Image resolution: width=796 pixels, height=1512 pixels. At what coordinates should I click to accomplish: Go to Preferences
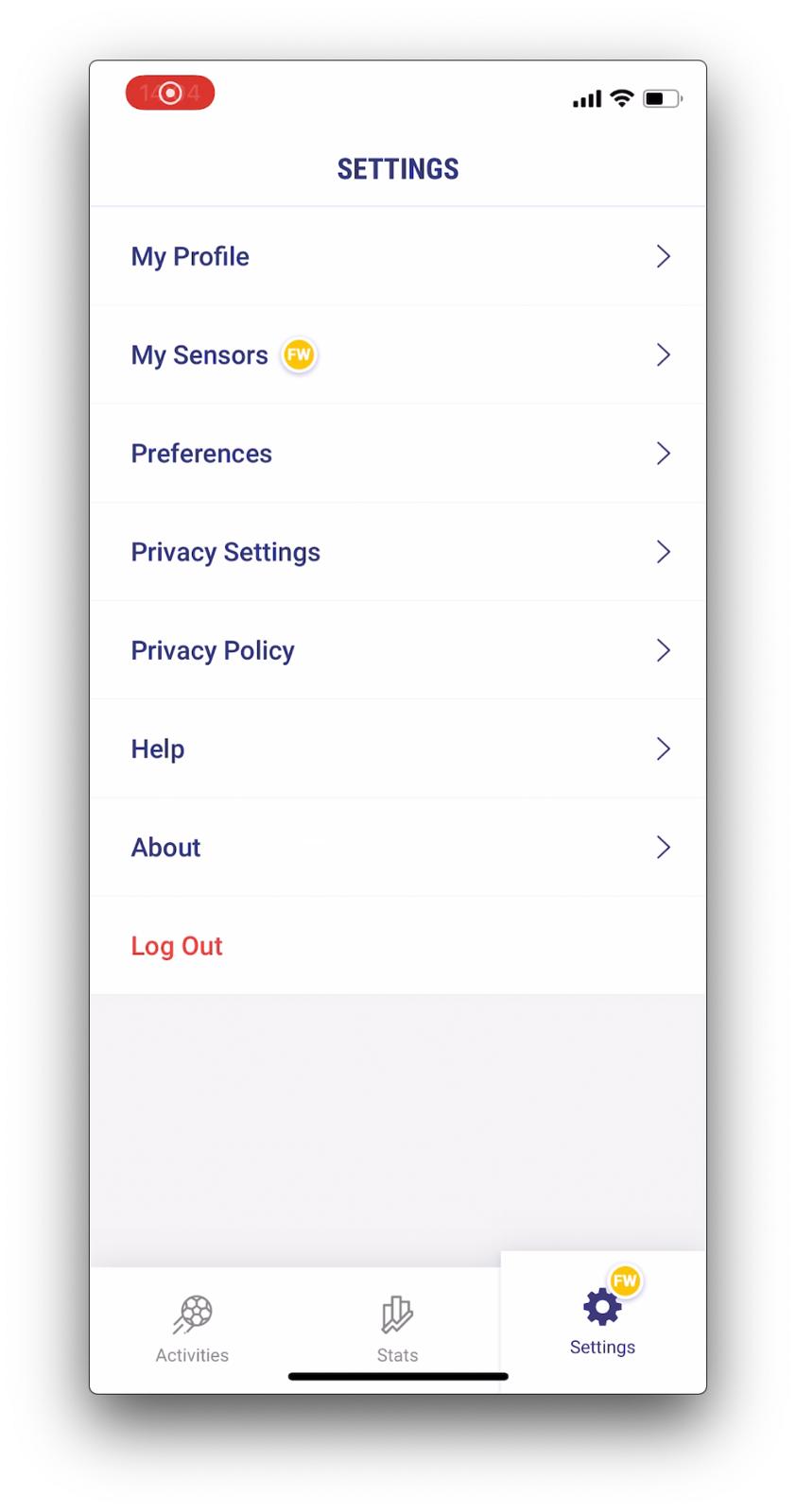point(397,454)
